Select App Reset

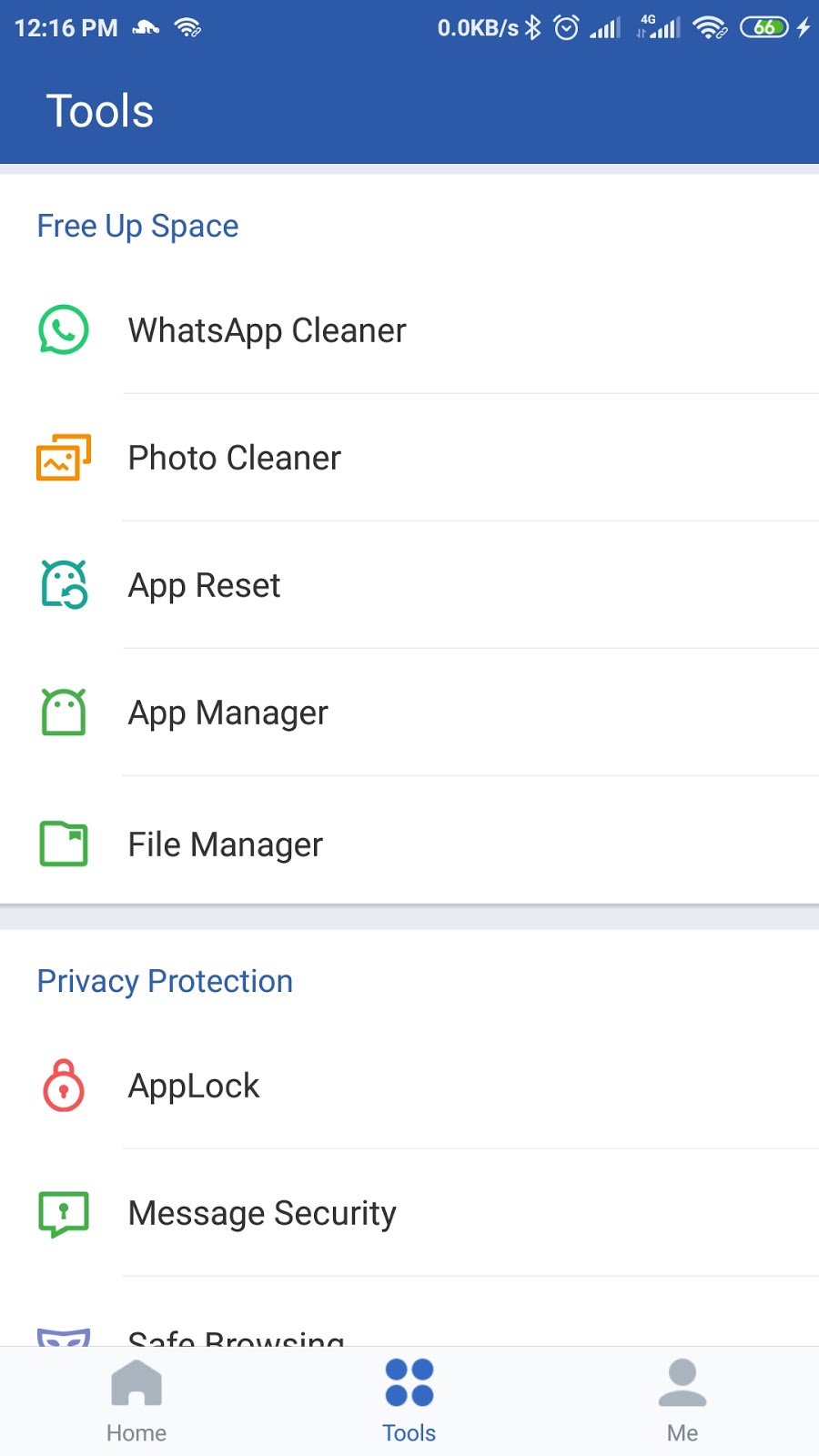(409, 585)
